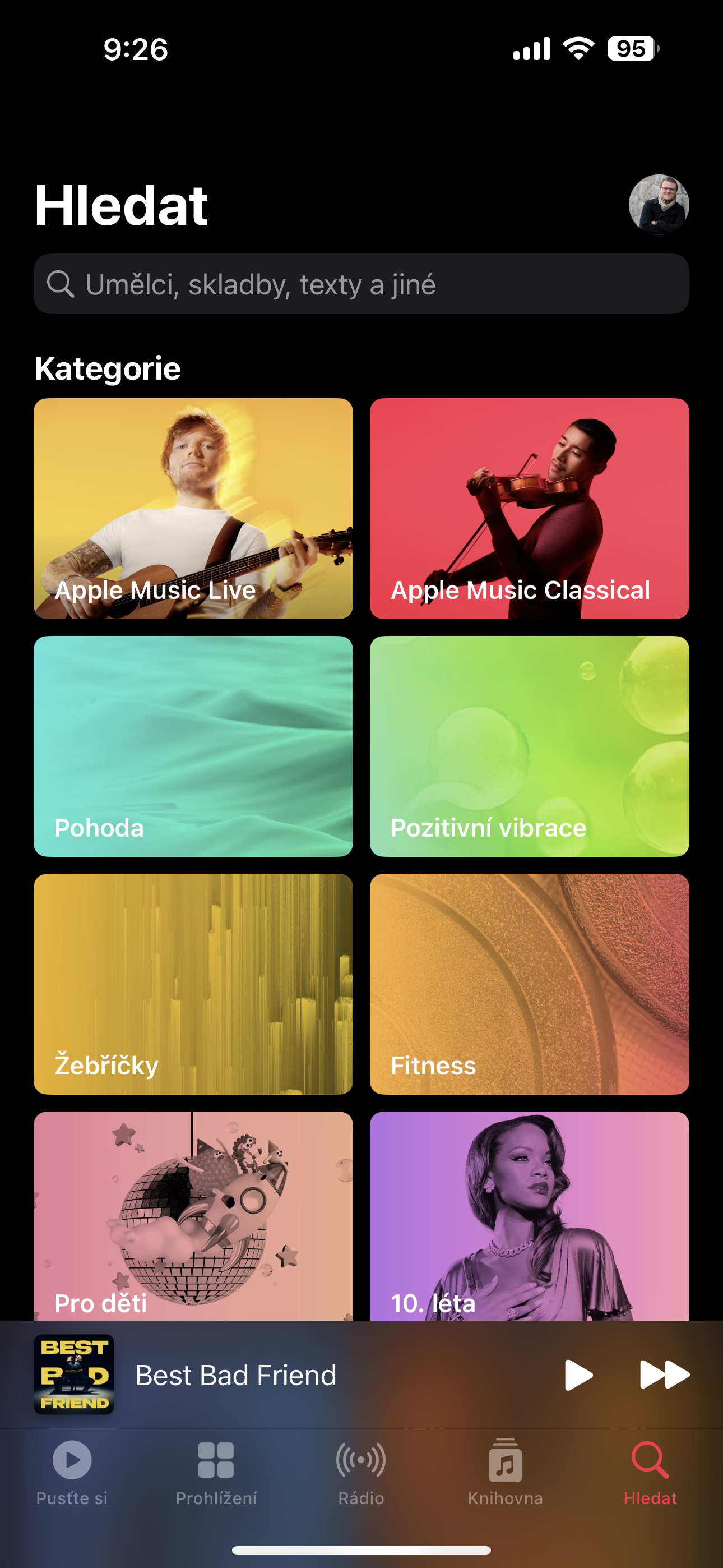The height and width of the screenshot is (1568, 723).
Task: Tap the Umělci, skladby, texty search field
Action: [x=361, y=284]
